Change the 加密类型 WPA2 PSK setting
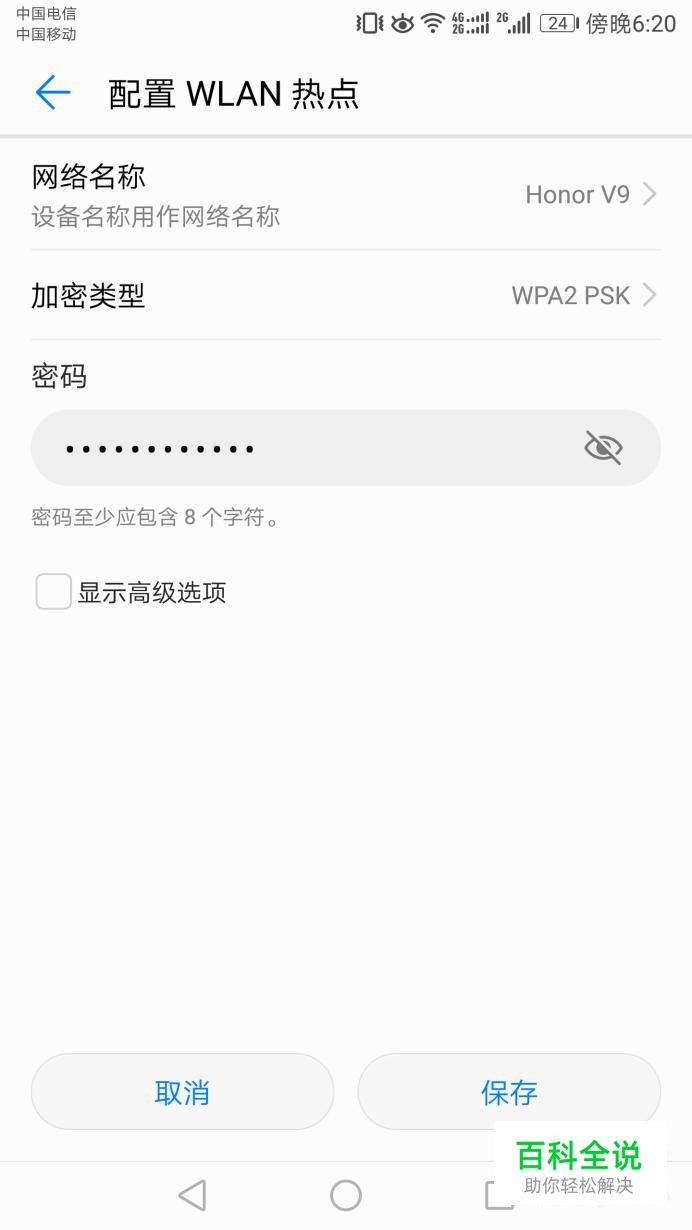Screen dimensions: 692x1230 pyautogui.click(x=346, y=295)
